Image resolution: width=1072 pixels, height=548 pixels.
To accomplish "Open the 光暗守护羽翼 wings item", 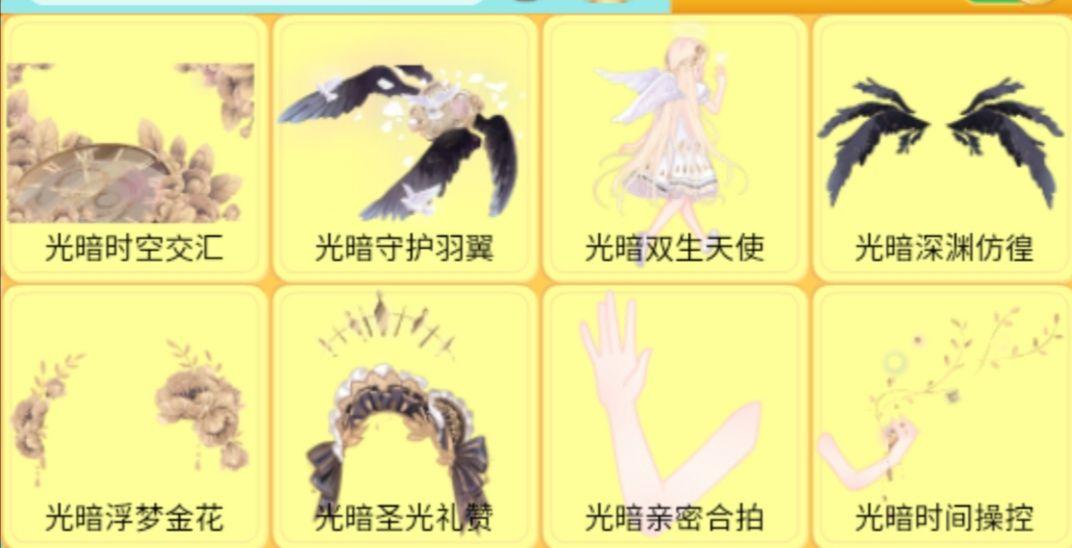I will (x=404, y=148).
